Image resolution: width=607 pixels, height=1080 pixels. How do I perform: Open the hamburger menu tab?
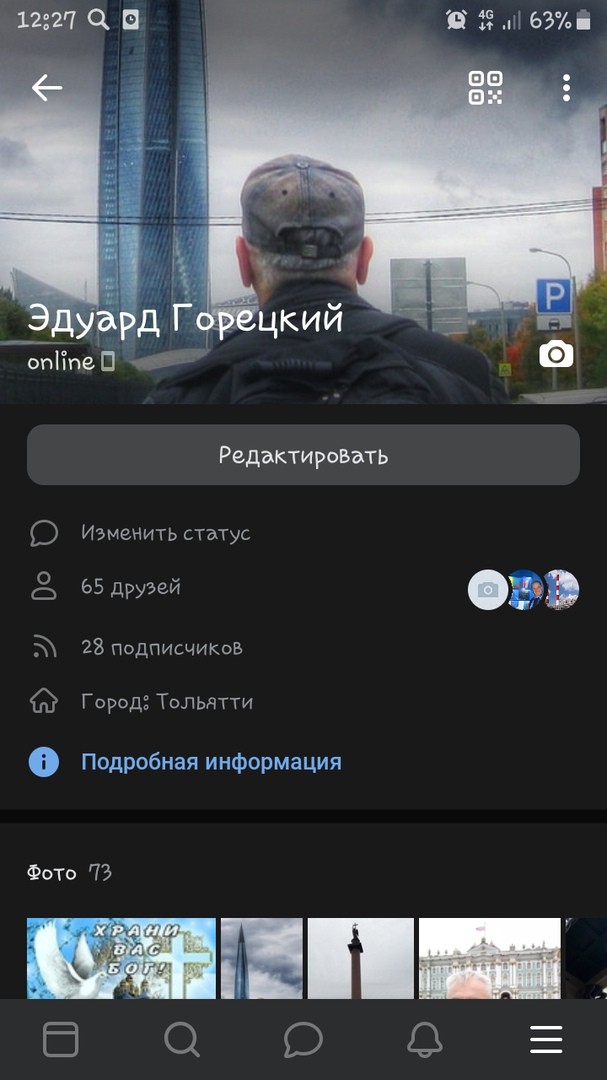(546, 1040)
